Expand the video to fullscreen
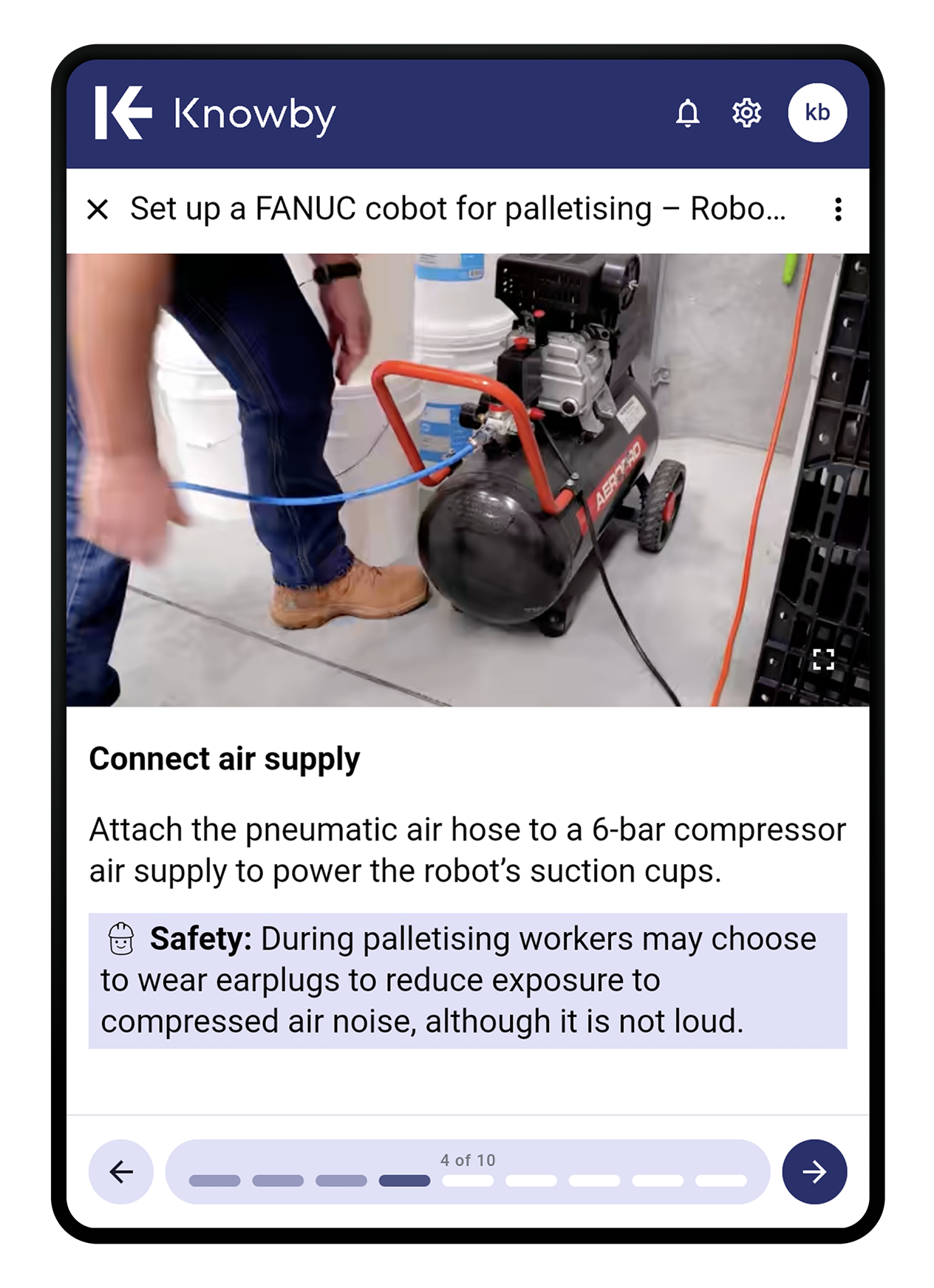Screen dimensions: 934x1288 coord(823,659)
